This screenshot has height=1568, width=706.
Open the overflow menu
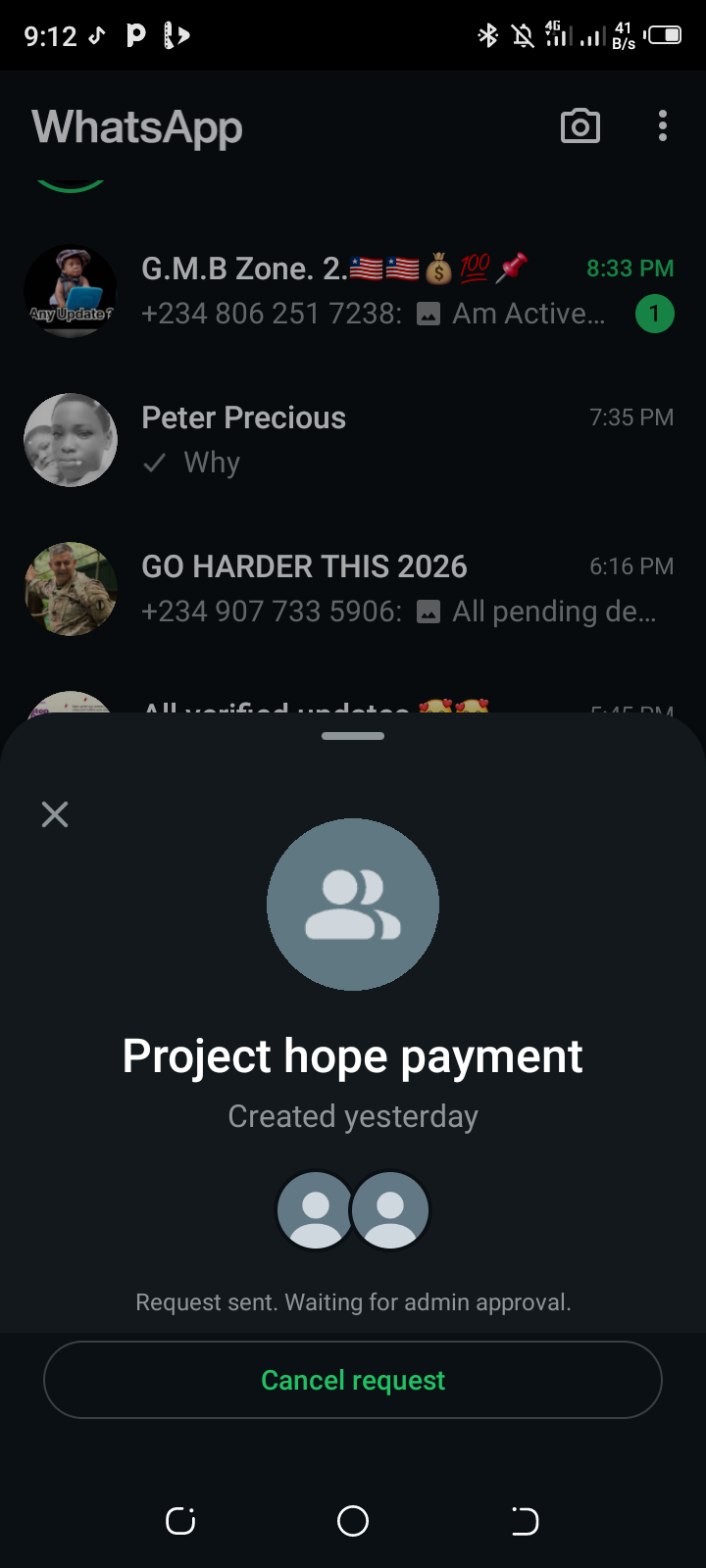663,126
